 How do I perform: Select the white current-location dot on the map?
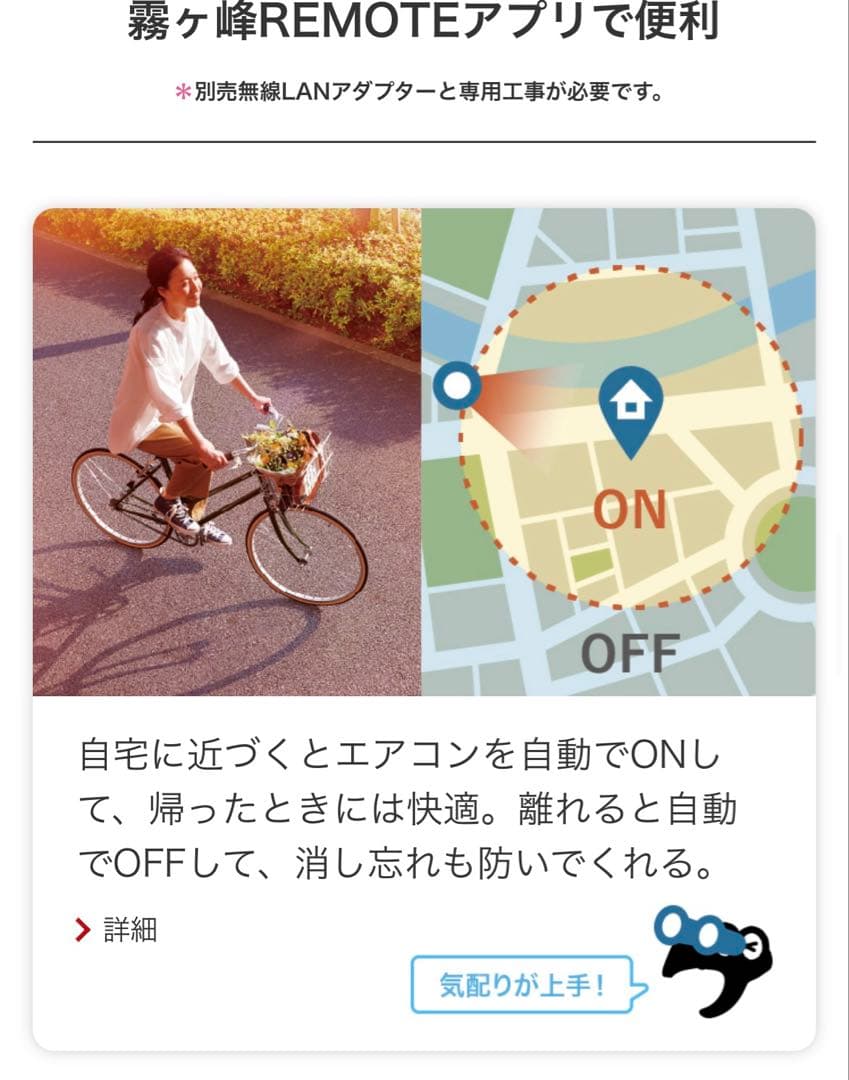458,385
